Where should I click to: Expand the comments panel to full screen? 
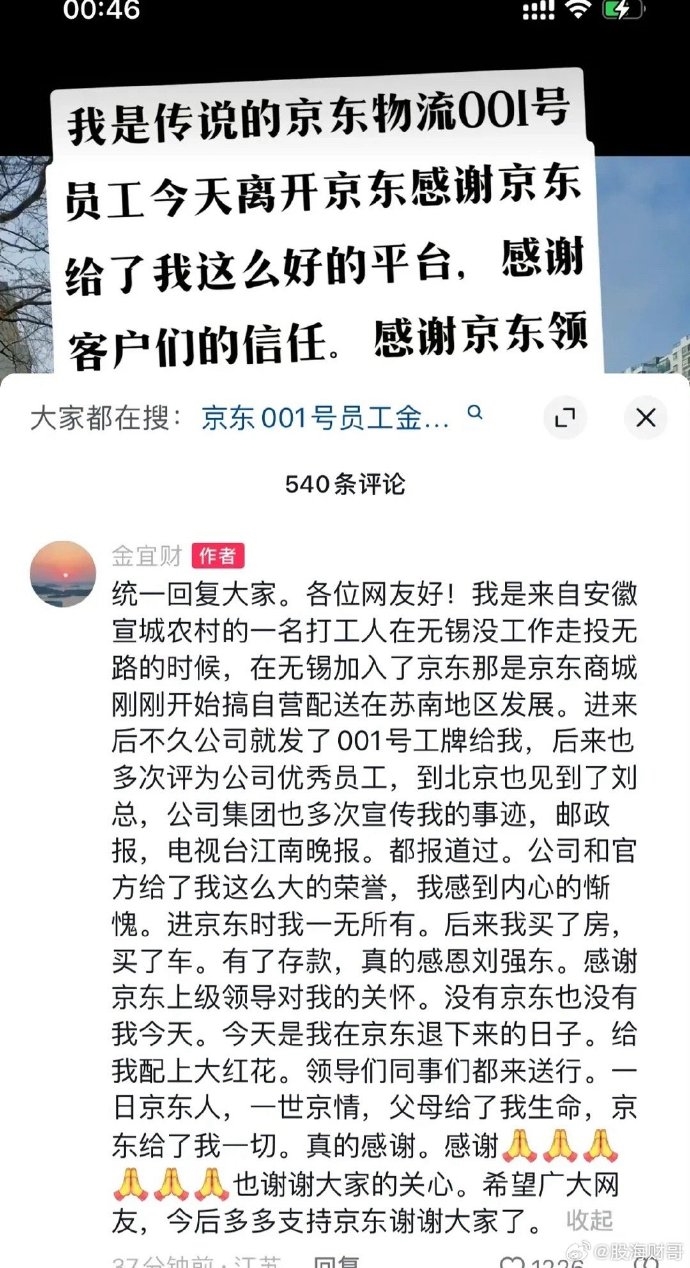pos(564,417)
